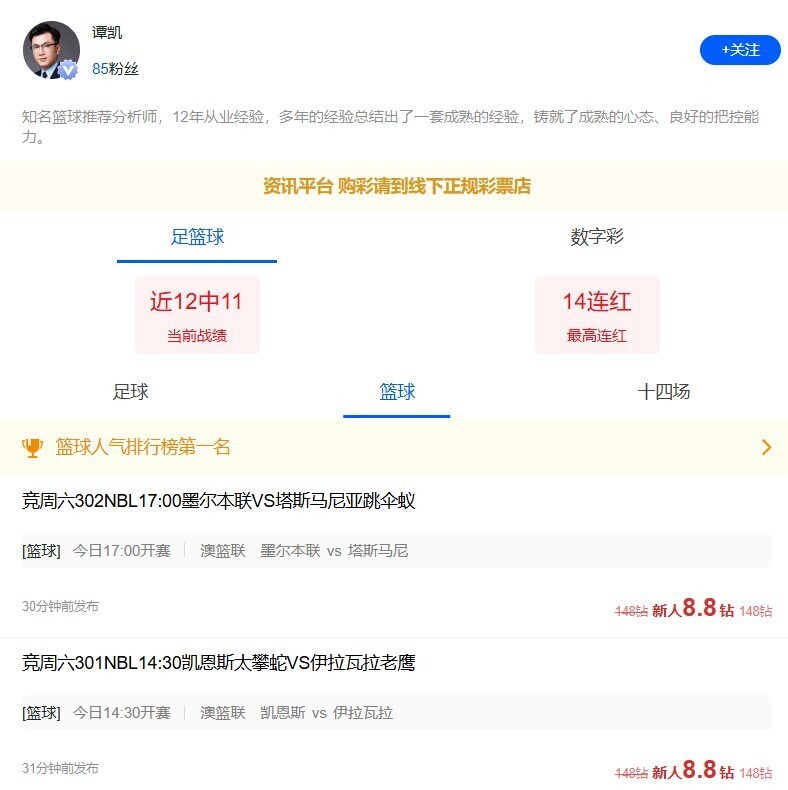
Task: Open the 墨尔本联VS塔斯马尼亚跳伞蚁 article
Action: click(x=219, y=501)
